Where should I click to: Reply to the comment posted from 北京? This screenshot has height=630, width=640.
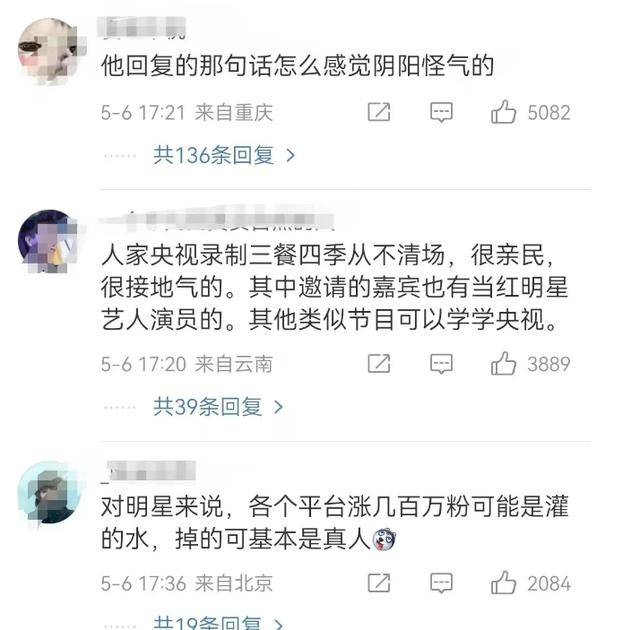click(x=441, y=583)
